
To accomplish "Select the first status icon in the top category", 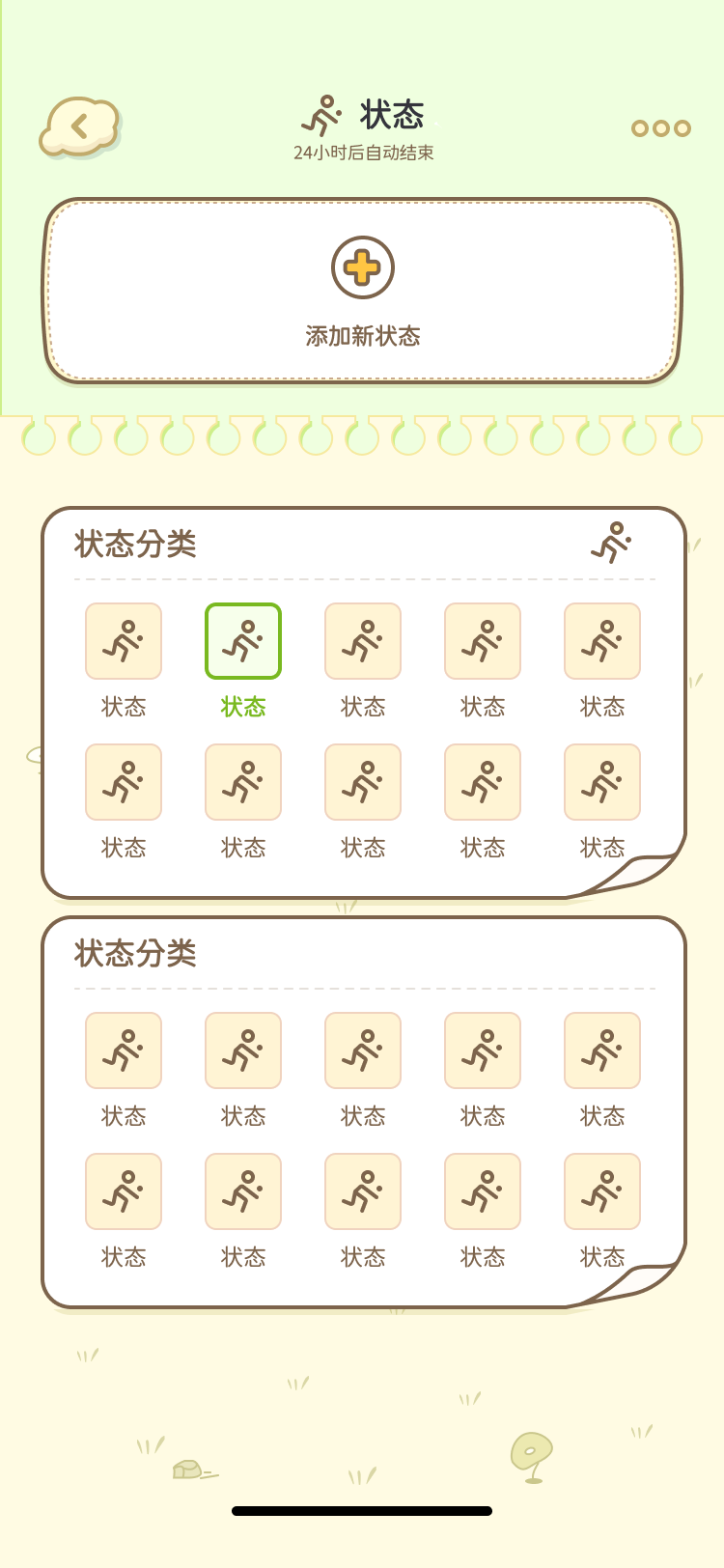I will 124,640.
